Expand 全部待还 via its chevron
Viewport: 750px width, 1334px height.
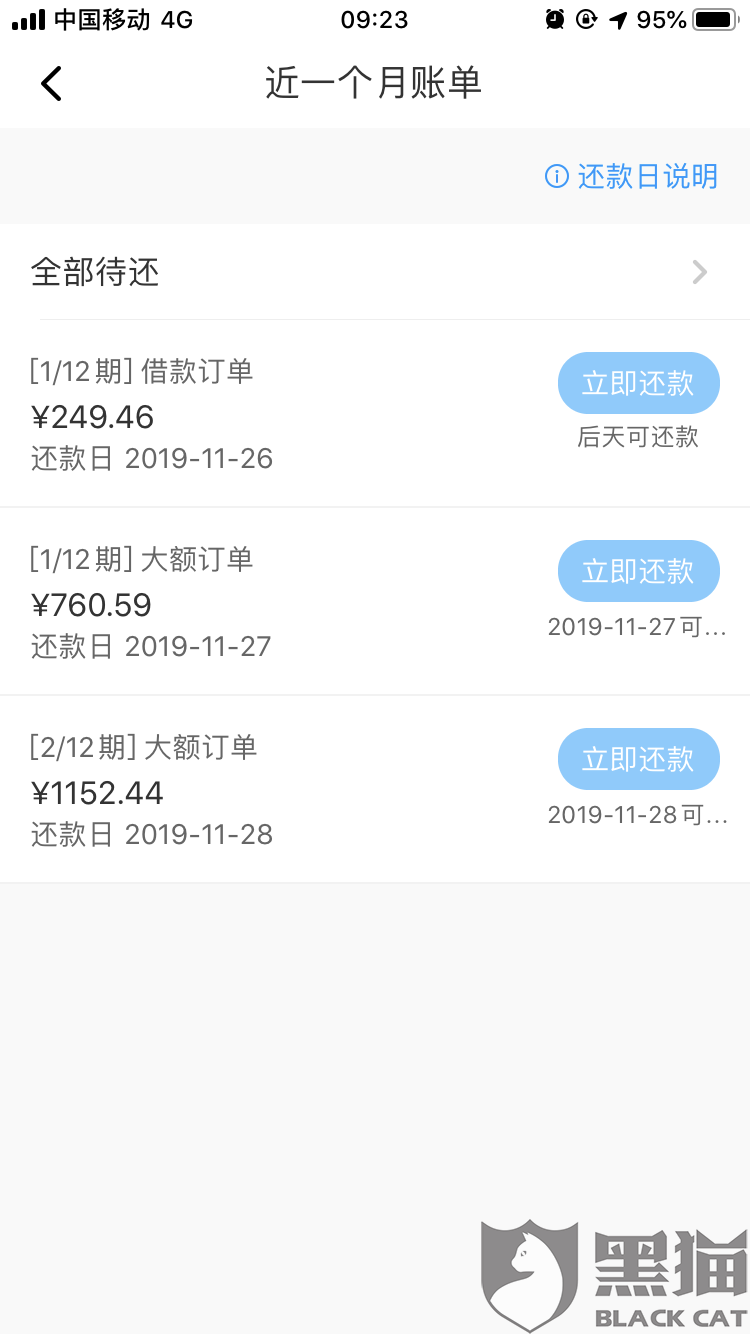tap(699, 272)
